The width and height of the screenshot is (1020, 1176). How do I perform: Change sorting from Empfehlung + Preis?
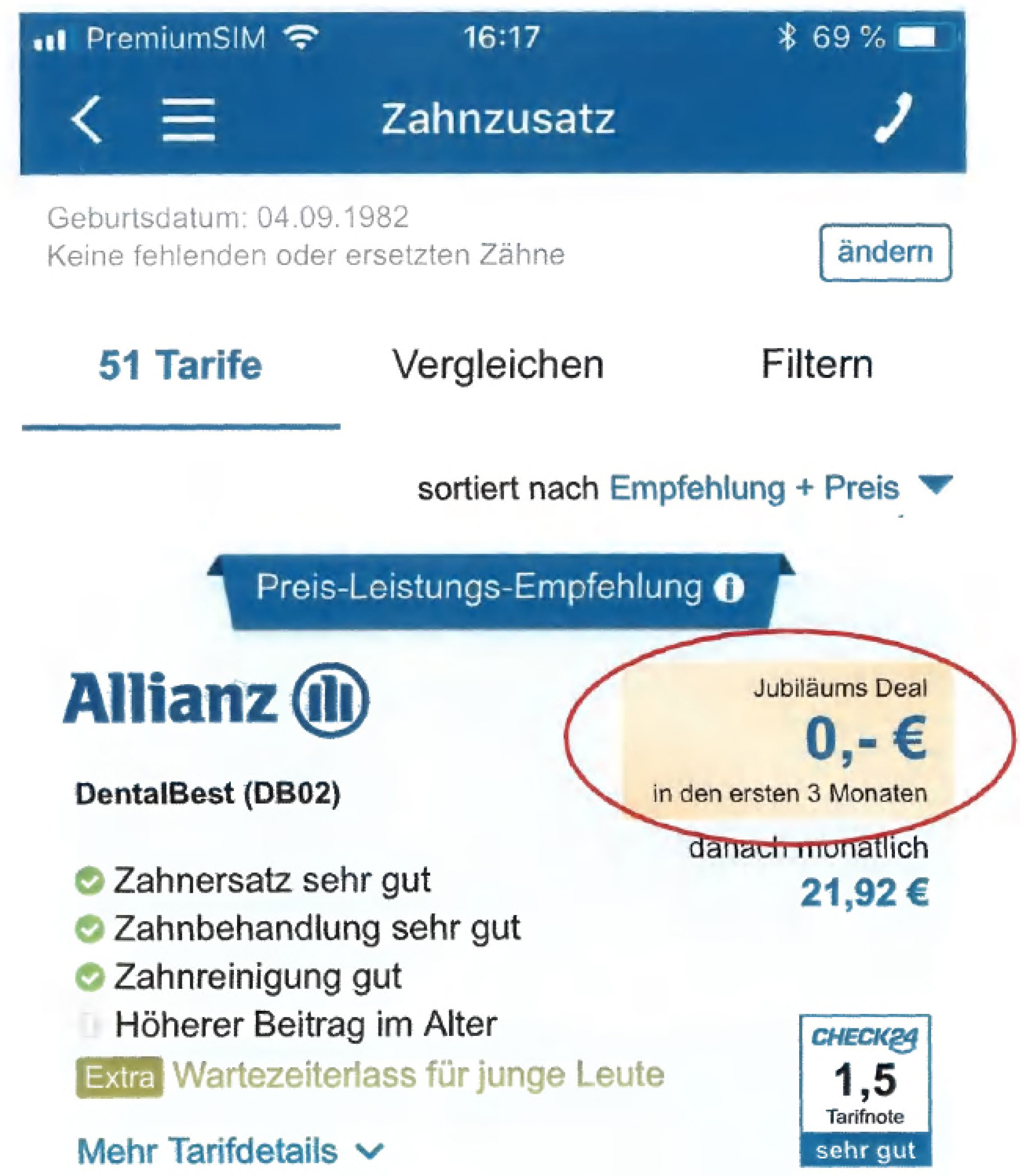780,488
